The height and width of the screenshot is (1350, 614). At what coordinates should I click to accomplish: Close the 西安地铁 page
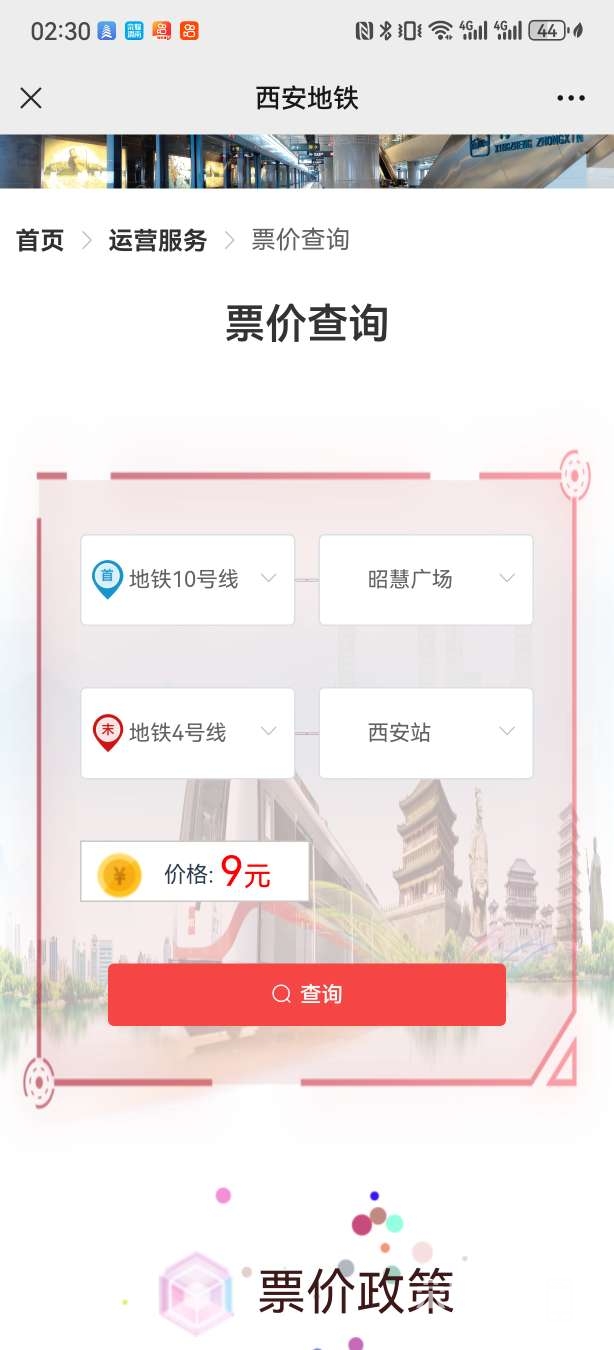tap(31, 98)
